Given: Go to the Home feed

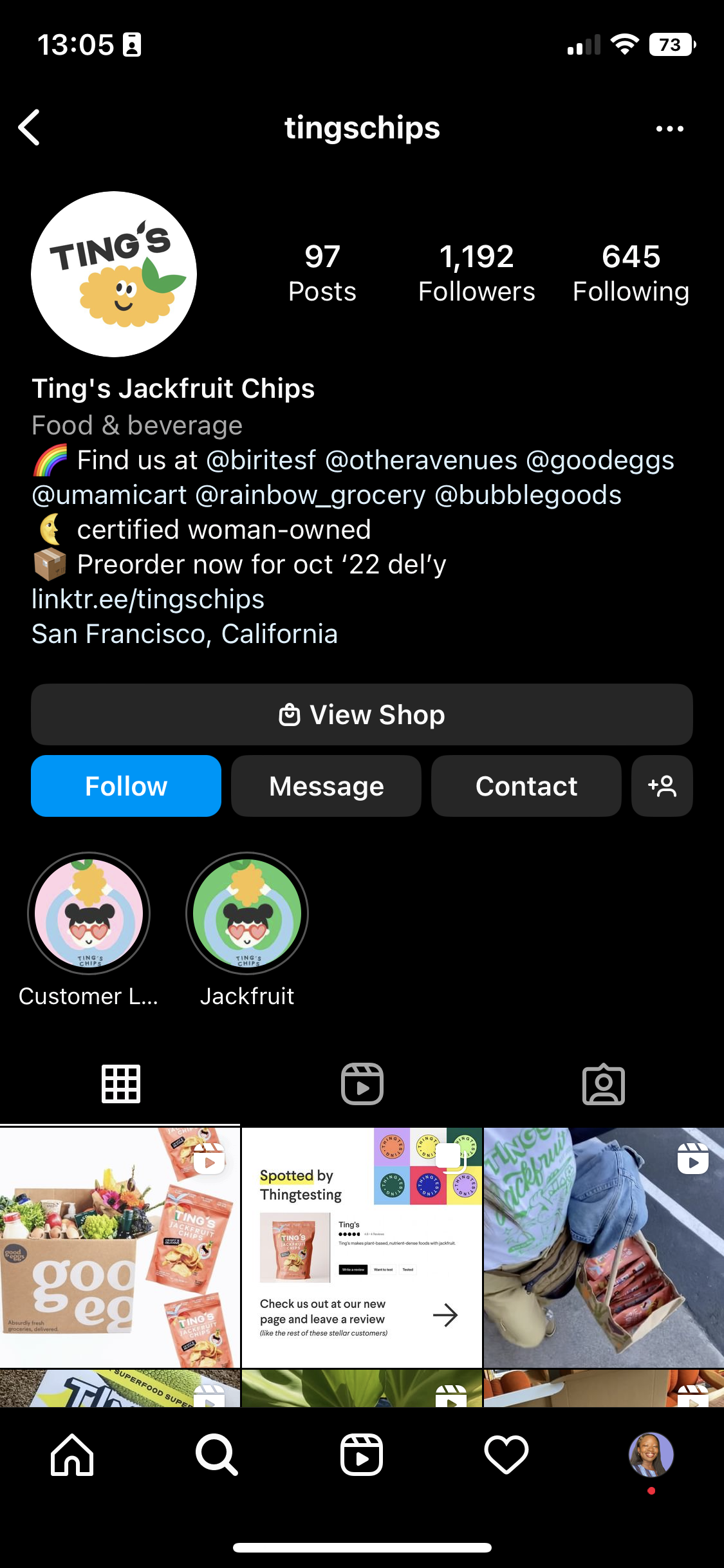Looking at the screenshot, I should click(x=72, y=1455).
